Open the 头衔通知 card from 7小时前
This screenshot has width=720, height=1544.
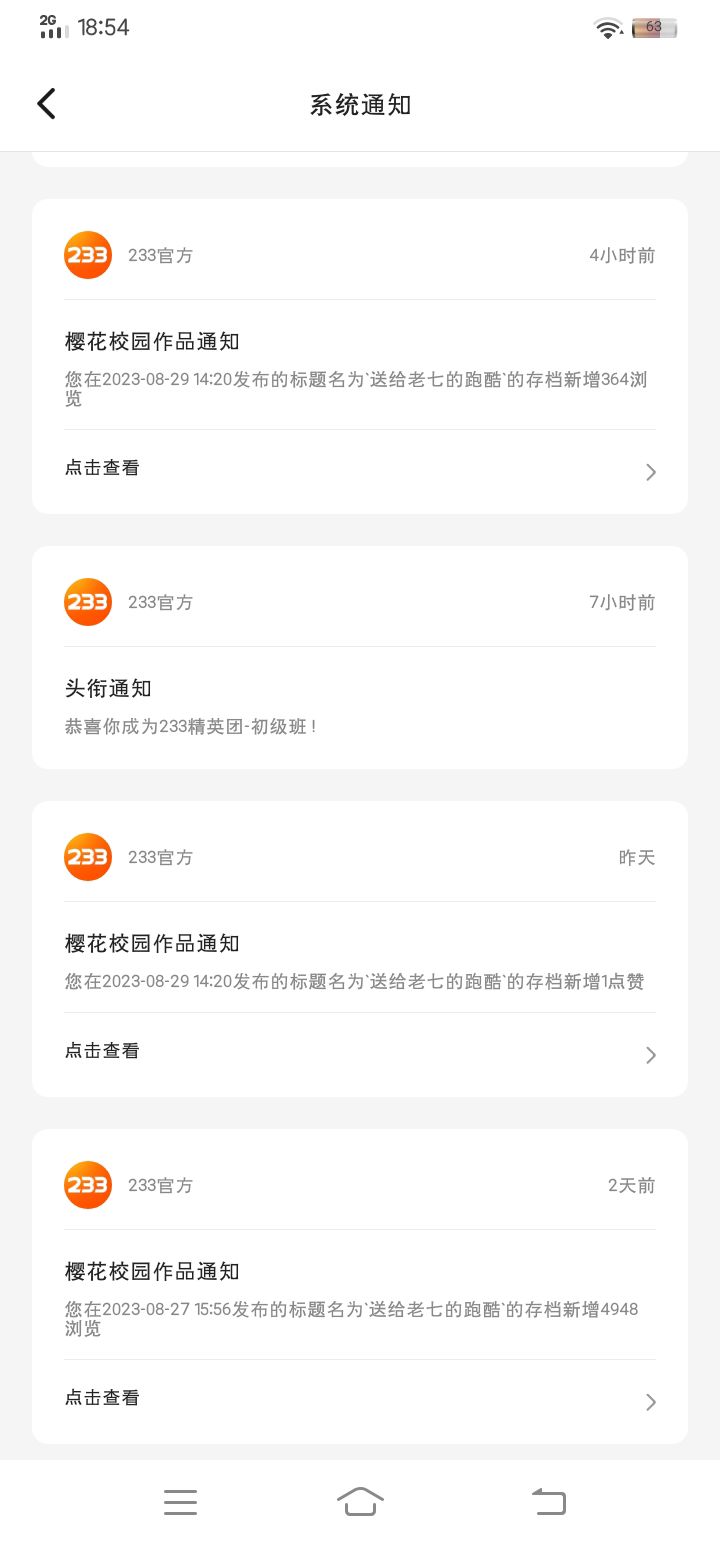tap(360, 657)
